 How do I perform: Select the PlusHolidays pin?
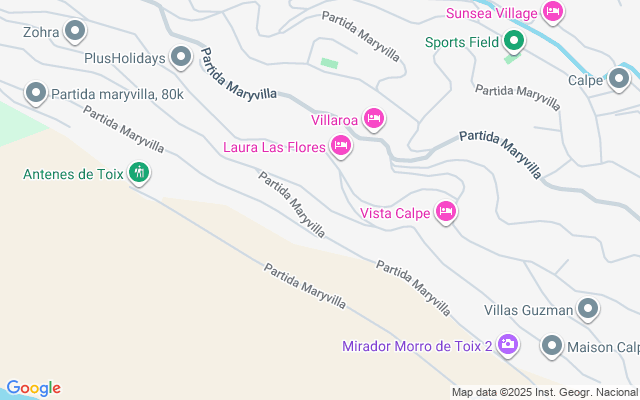point(181,58)
